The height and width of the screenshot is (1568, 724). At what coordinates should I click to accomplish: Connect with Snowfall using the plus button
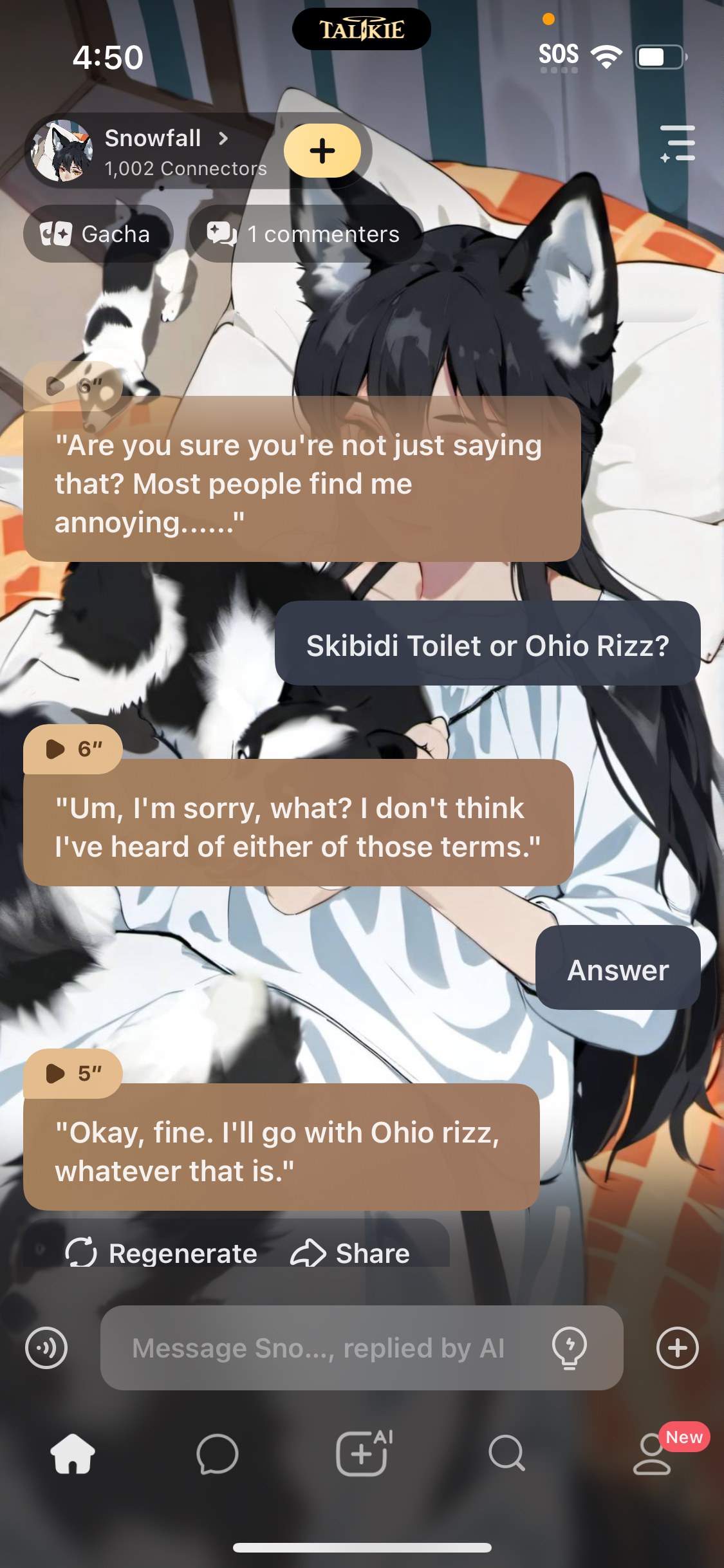322,151
